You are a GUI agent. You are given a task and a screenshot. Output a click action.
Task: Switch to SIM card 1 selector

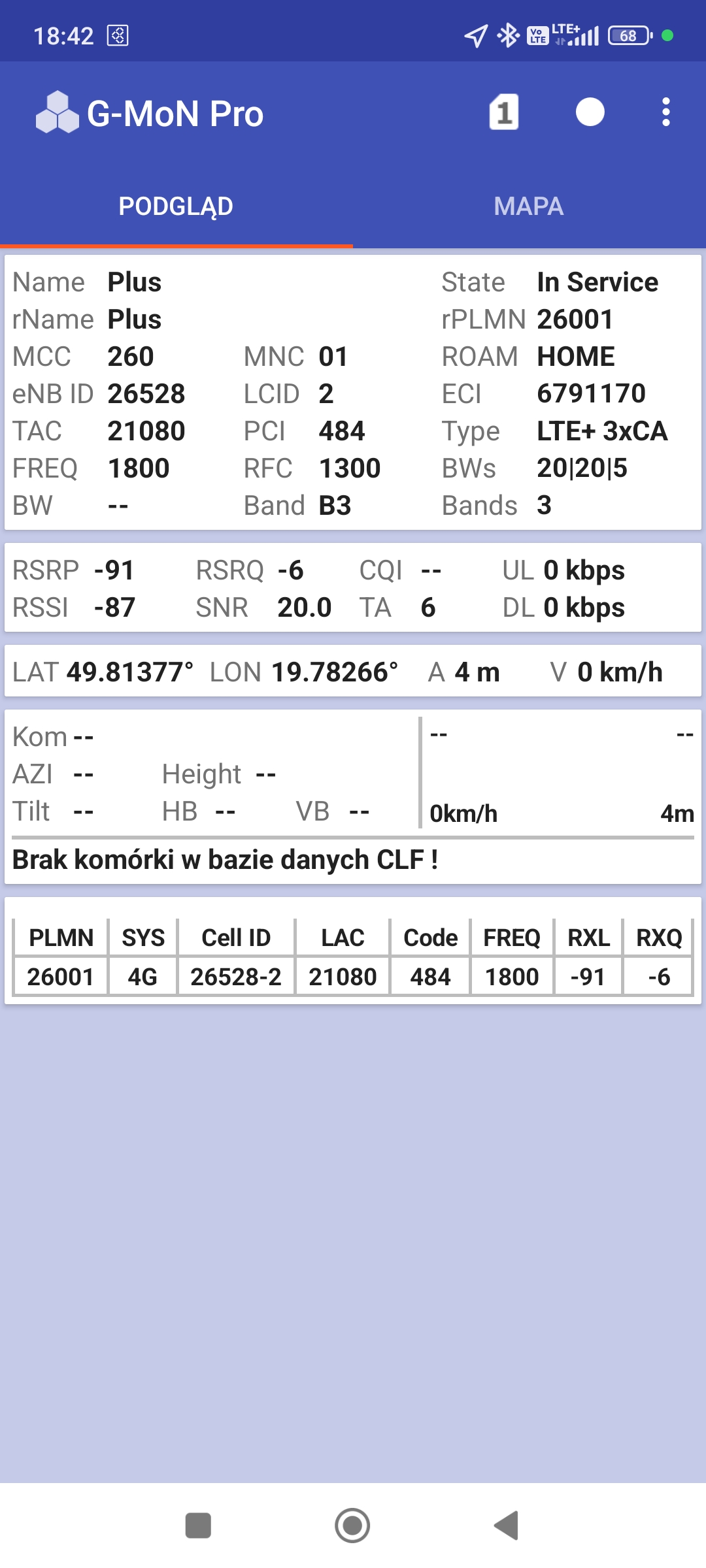504,112
